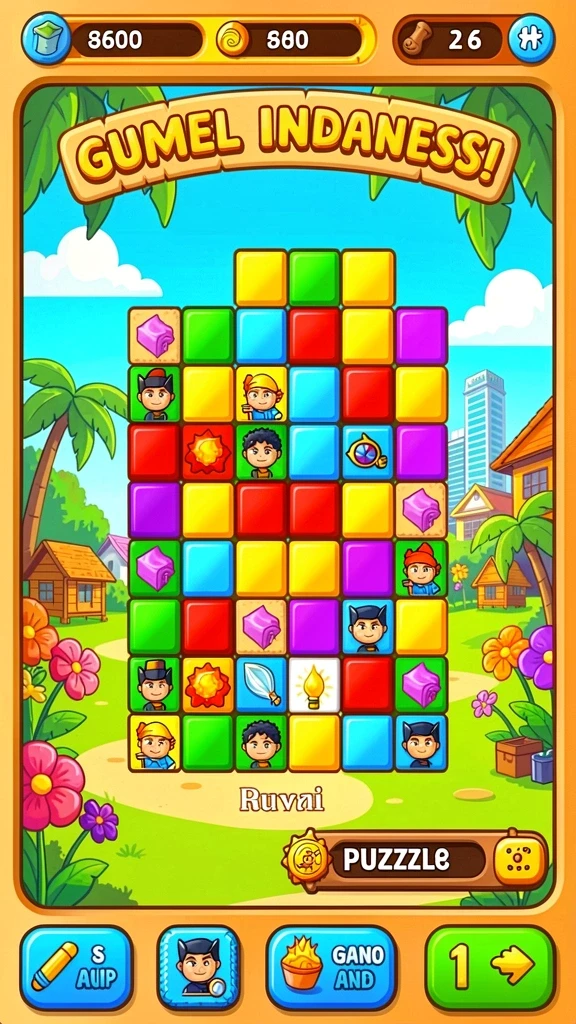Tap the compass tile on the board
This screenshot has height=1024, width=576.
tap(368, 453)
